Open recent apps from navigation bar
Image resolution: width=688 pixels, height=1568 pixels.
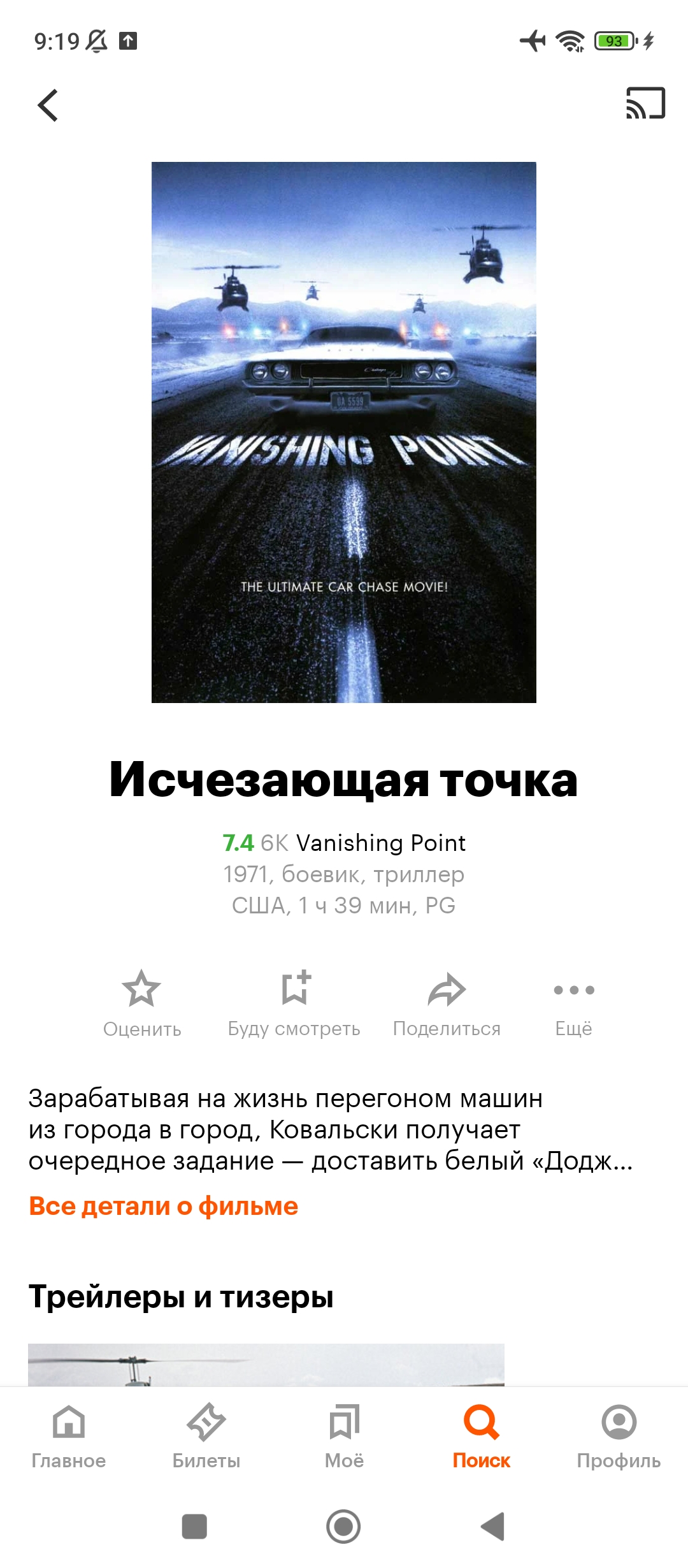(194, 1527)
